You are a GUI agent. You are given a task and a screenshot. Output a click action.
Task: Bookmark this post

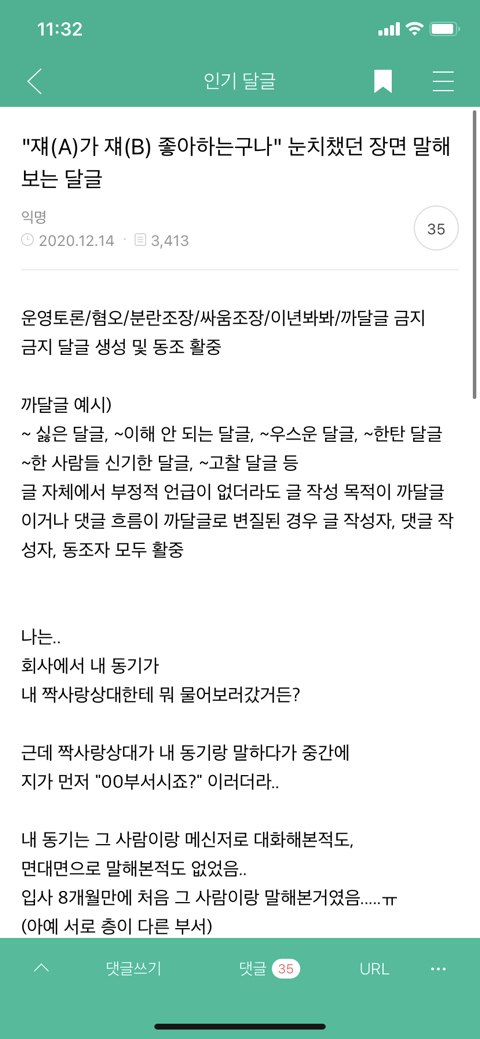click(383, 81)
